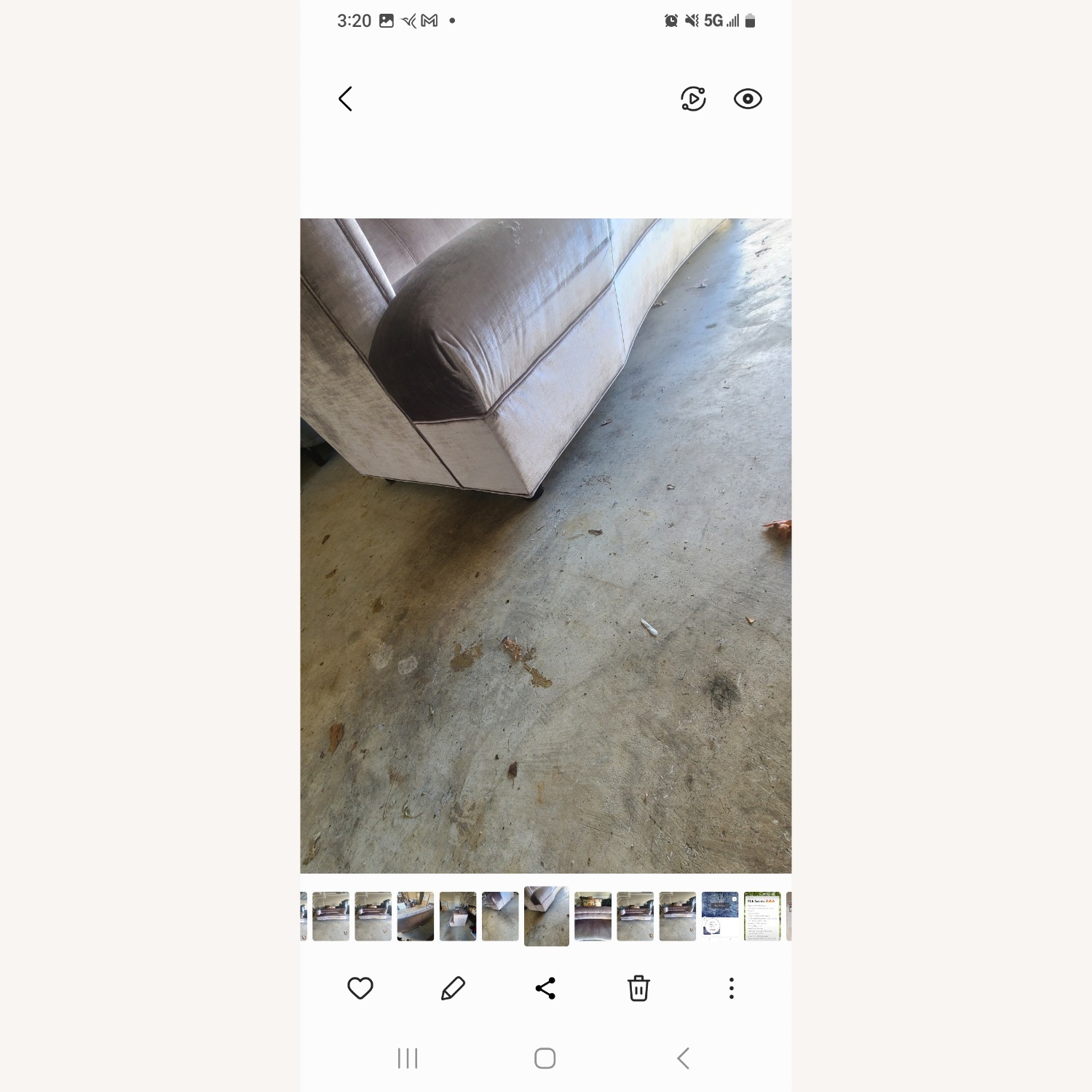
Task: Open the thumbnail just before the current photo
Action: tap(500, 916)
